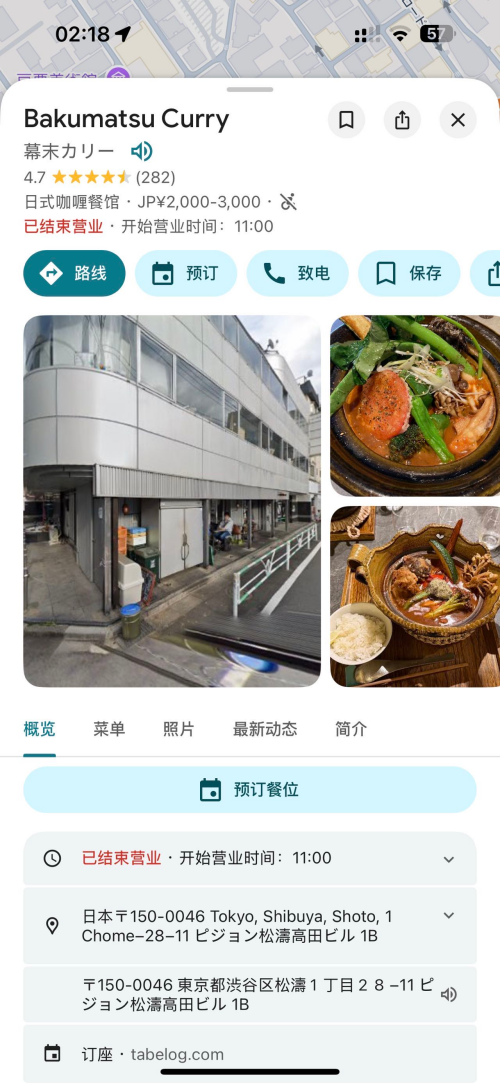500x1084 pixels.
Task: Expand the Shibuya address row
Action: click(250, 926)
